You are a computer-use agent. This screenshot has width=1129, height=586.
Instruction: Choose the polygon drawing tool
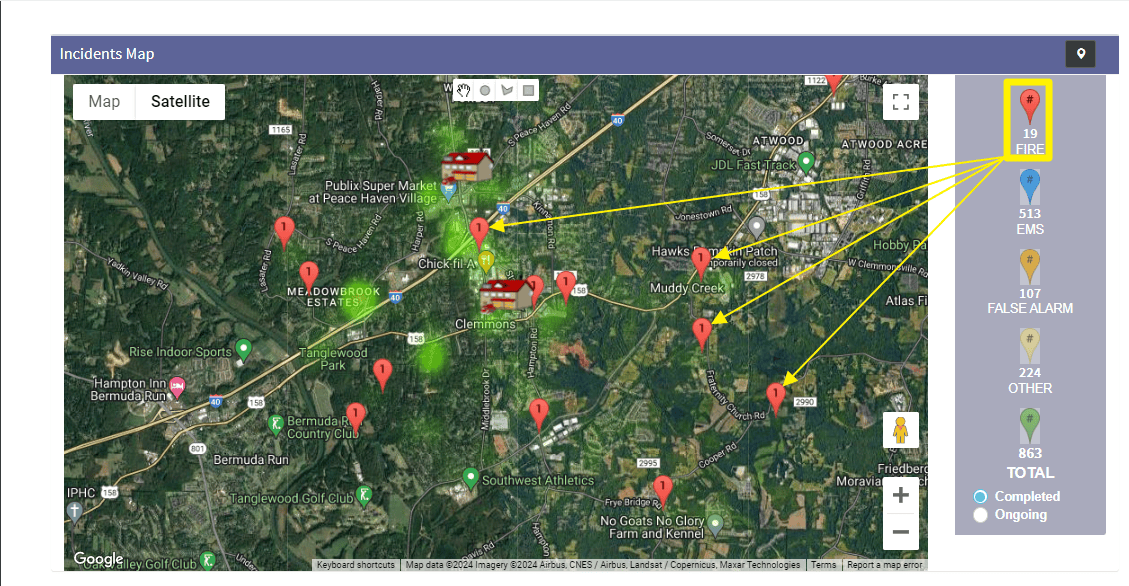point(507,90)
